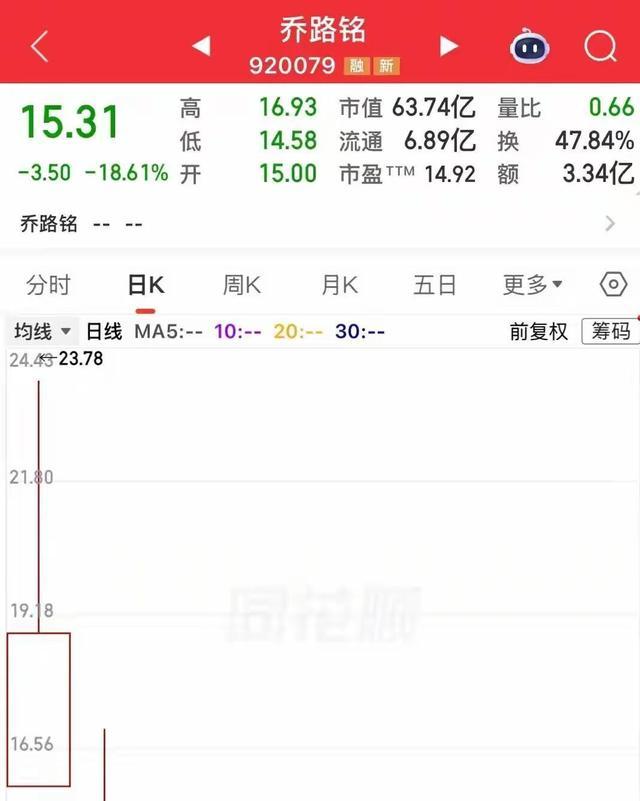Switch to the 分时 tab
This screenshot has height=801, width=640.
pos(48,285)
